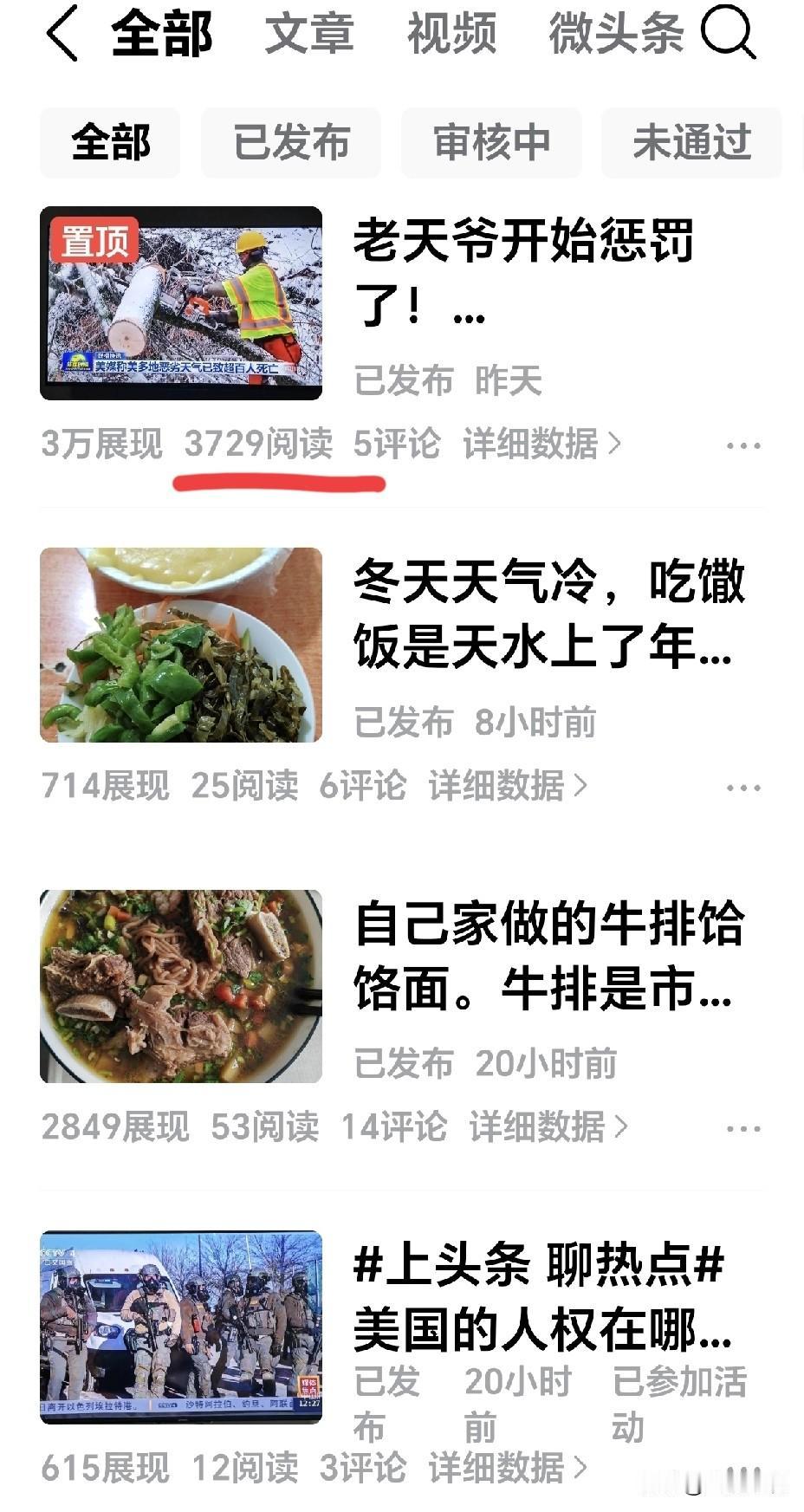Select the 审核中 filter chip
Screen dimensions: 804x1512
click(x=491, y=143)
